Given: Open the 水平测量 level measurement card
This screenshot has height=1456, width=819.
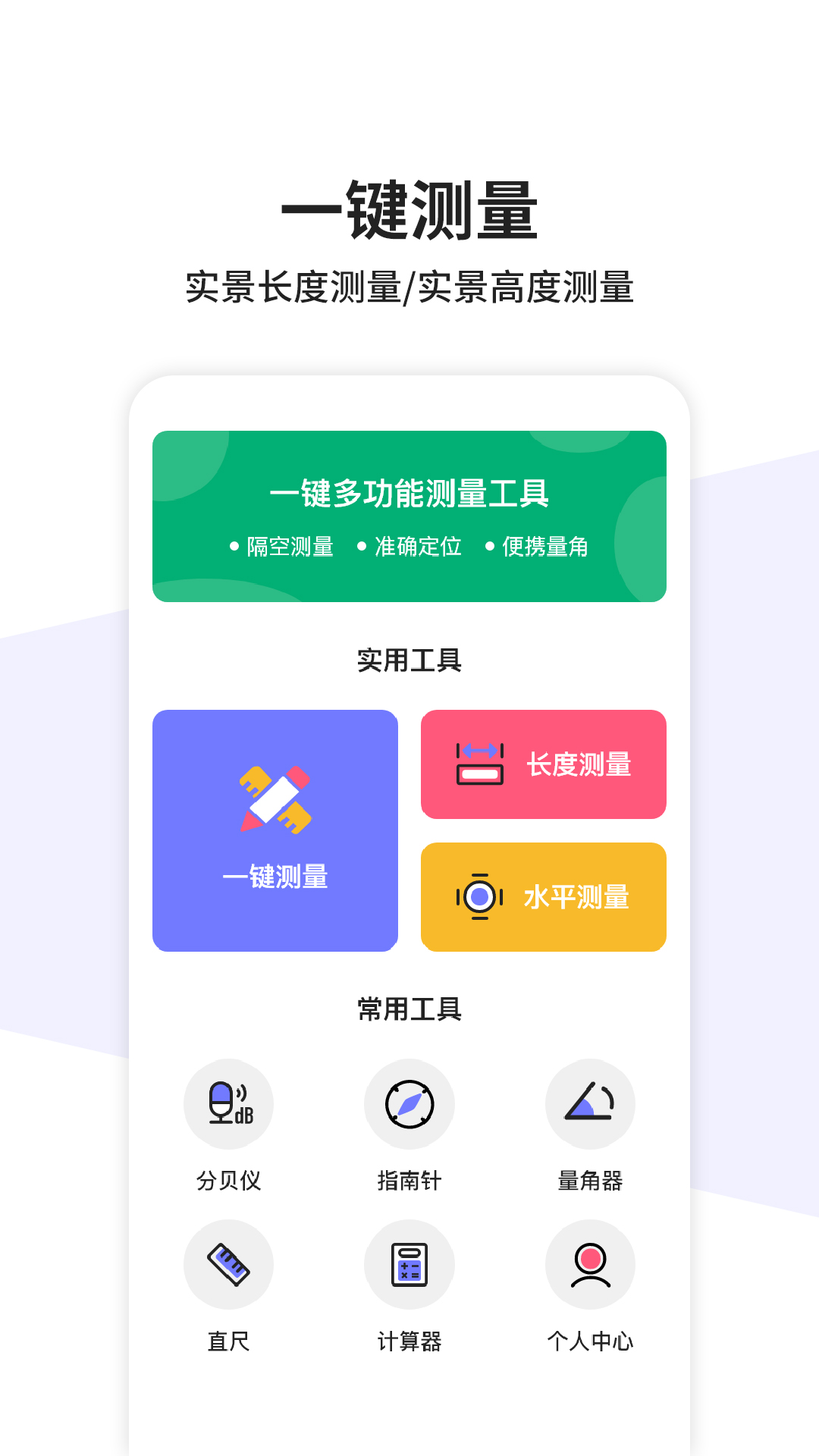Looking at the screenshot, I should 544,896.
